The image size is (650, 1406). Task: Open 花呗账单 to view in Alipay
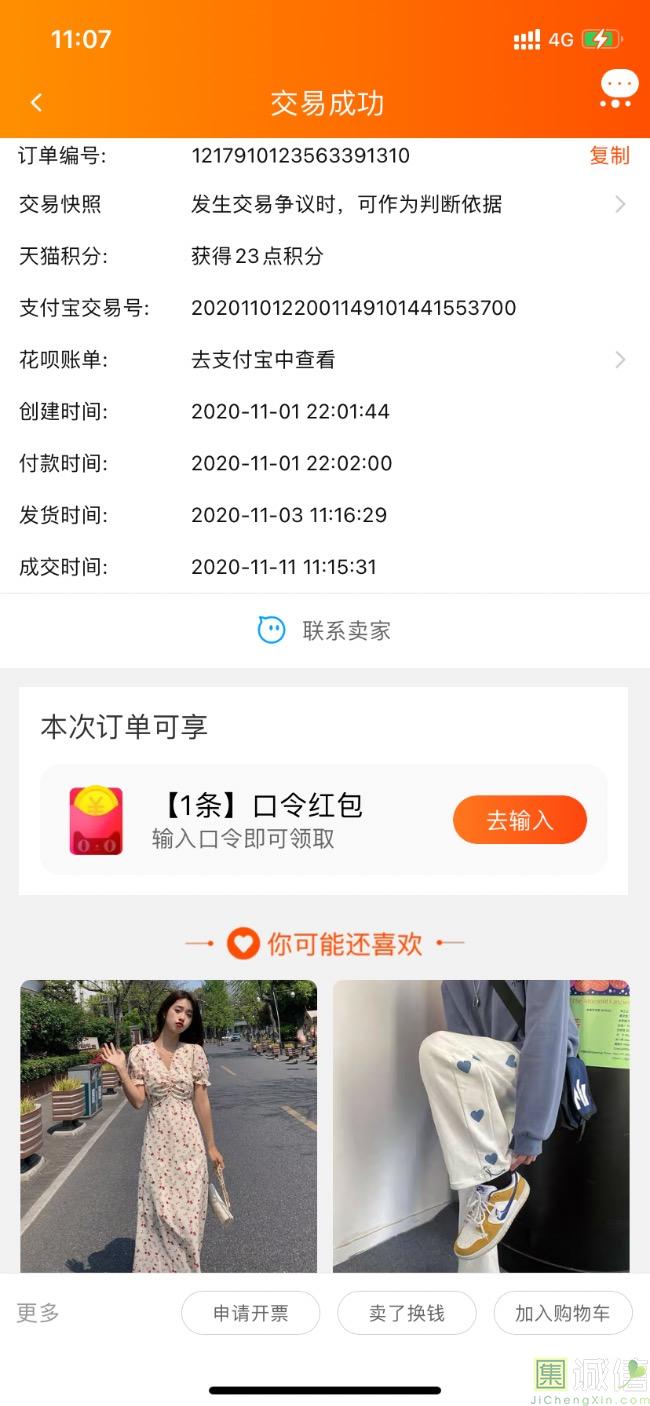[x=324, y=360]
